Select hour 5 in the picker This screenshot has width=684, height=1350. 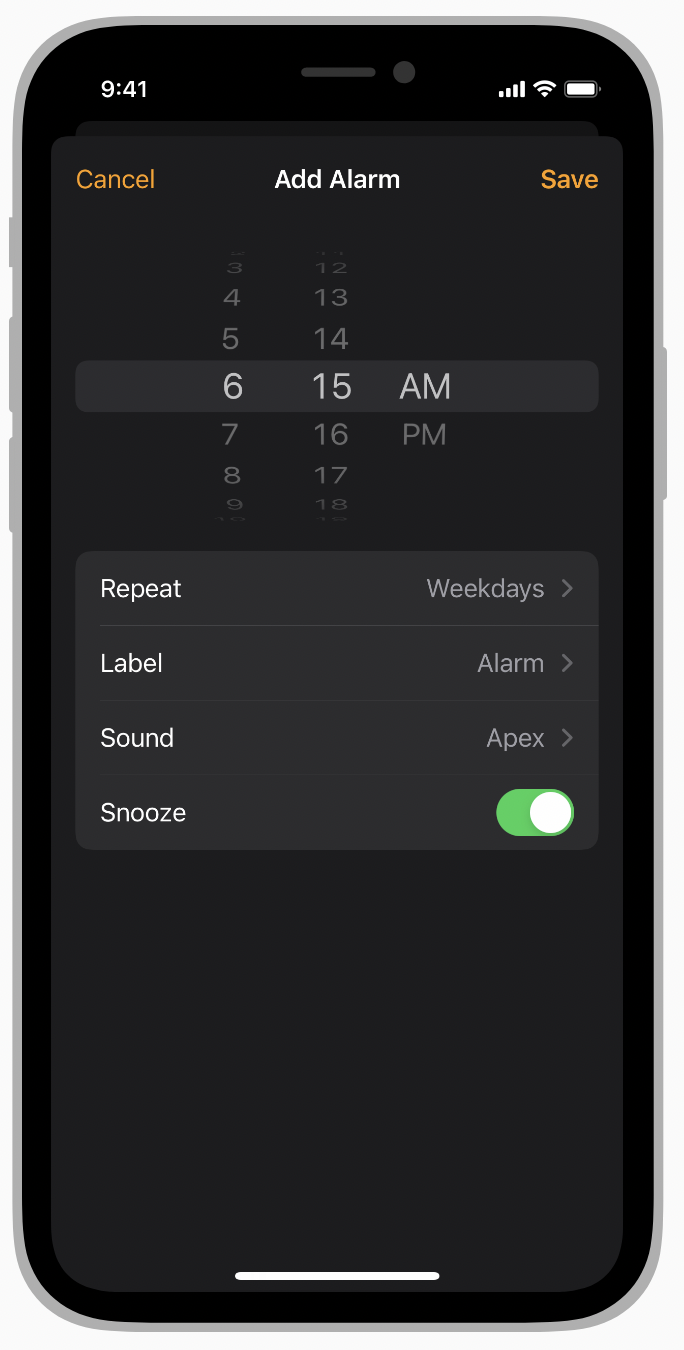(x=231, y=339)
